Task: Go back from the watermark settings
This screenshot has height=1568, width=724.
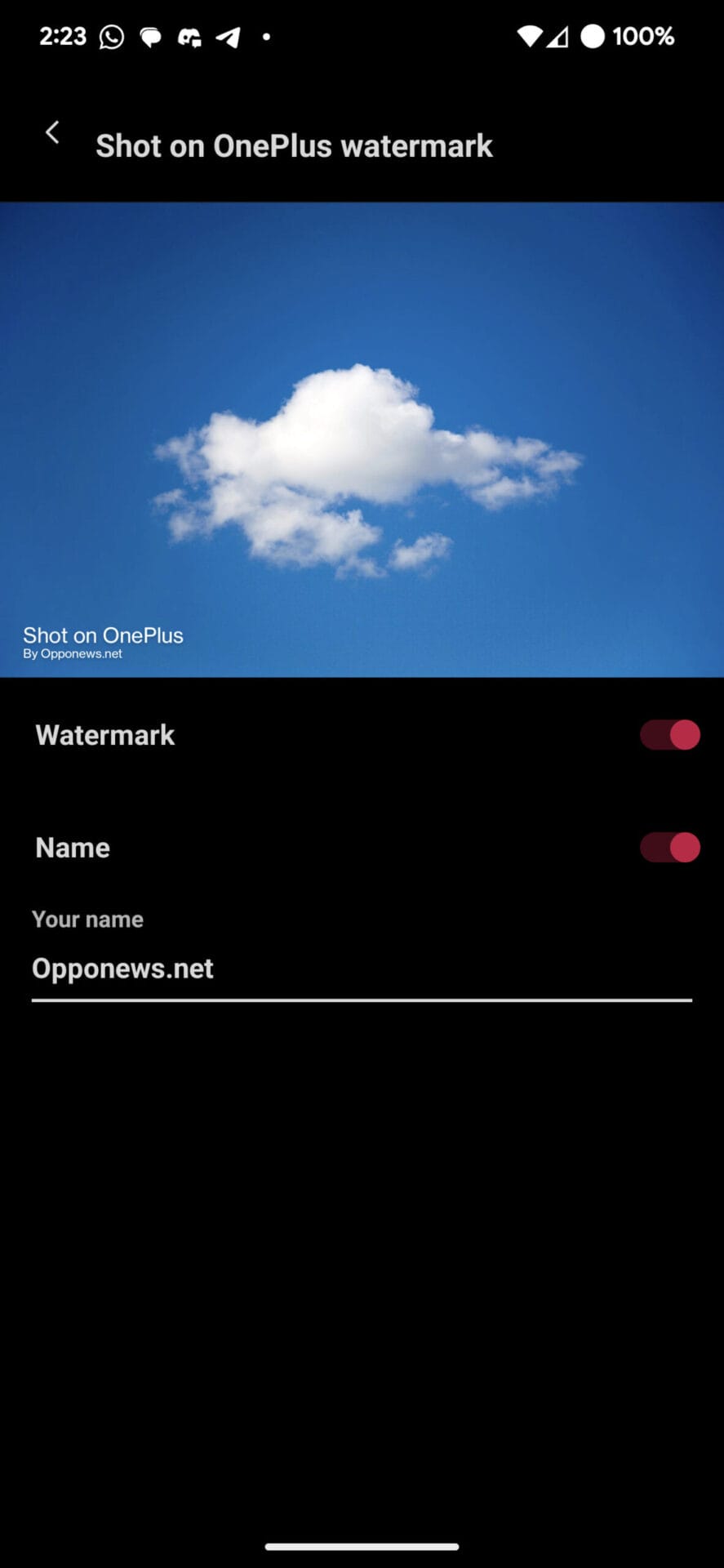Action: click(52, 132)
